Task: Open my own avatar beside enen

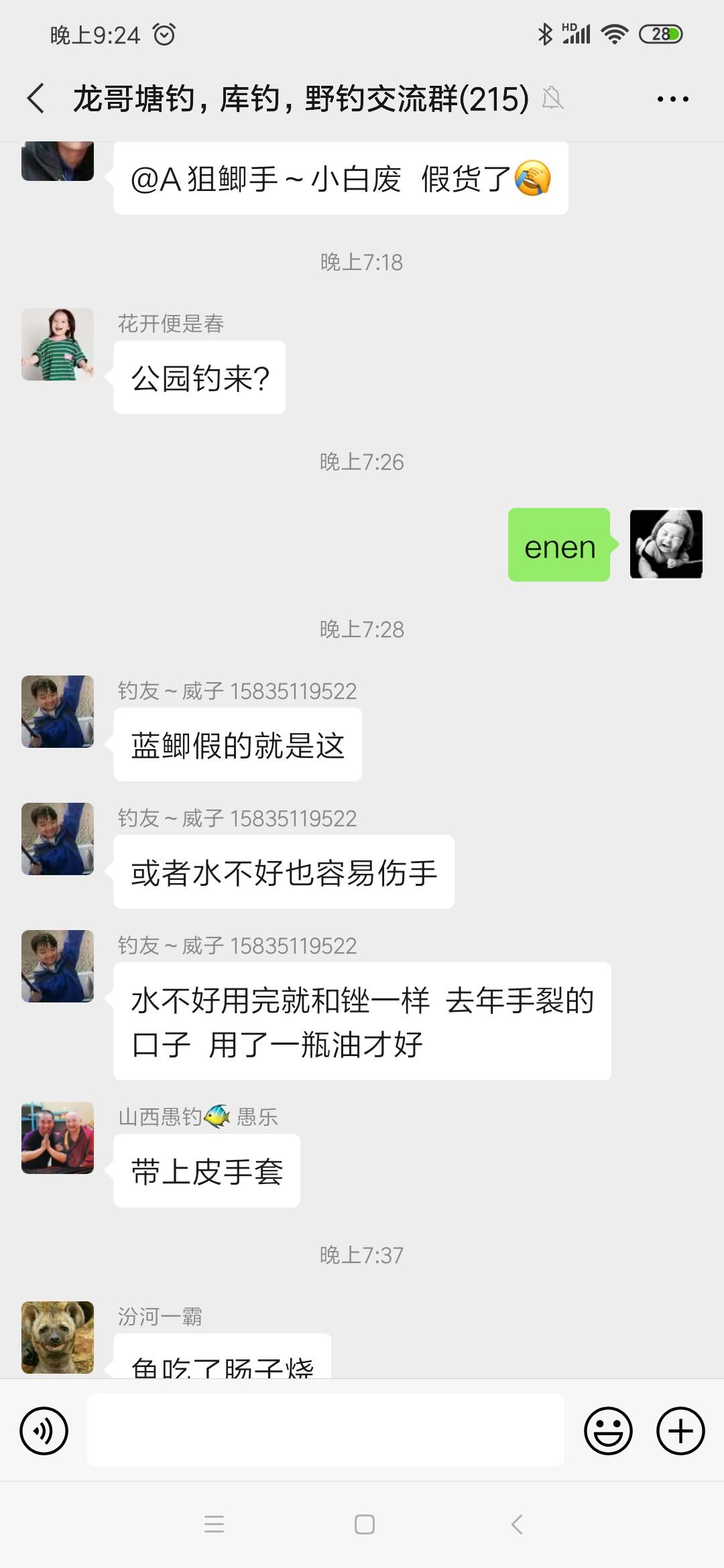Action: [x=666, y=544]
